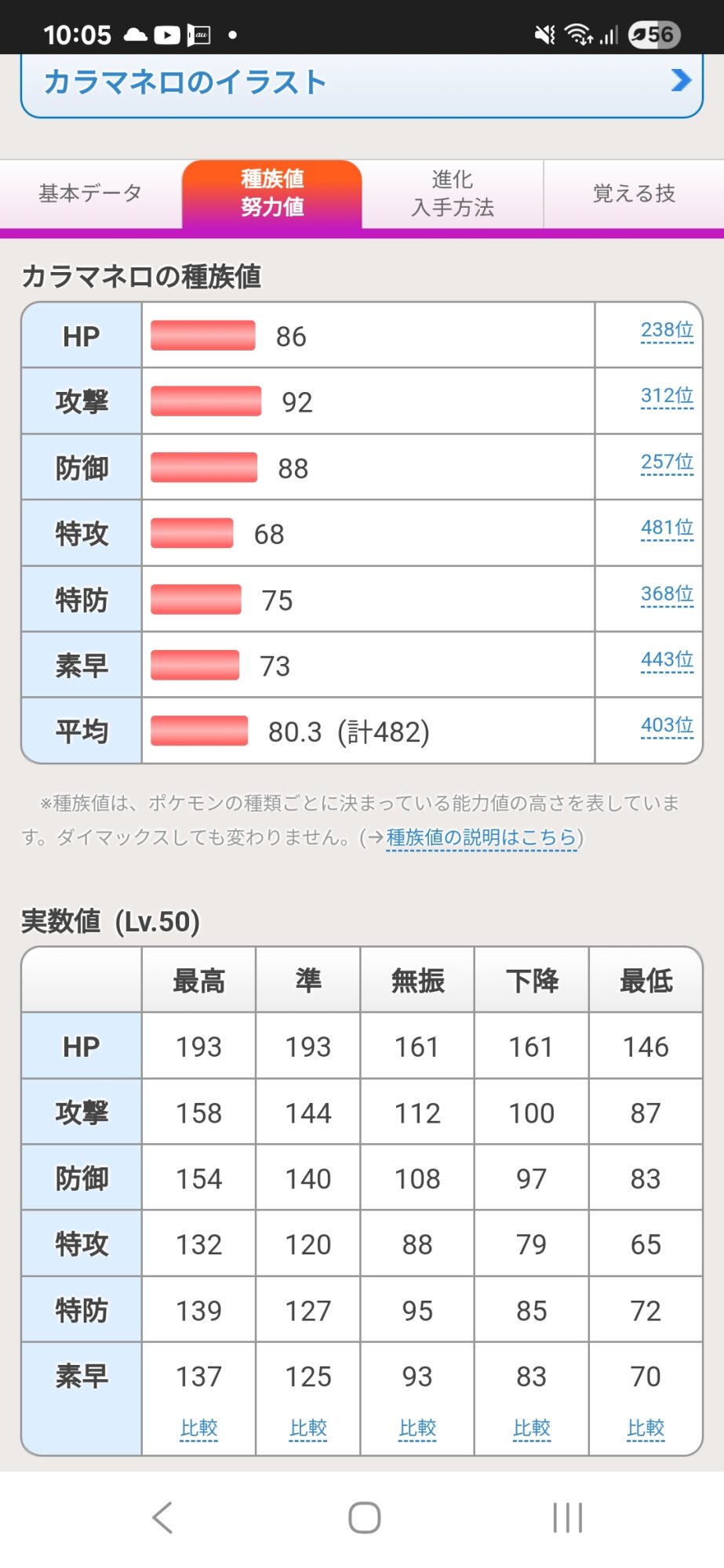The image size is (724, 1568).
Task: Switch to the 進化 入手方法 tab
Action: click(453, 194)
